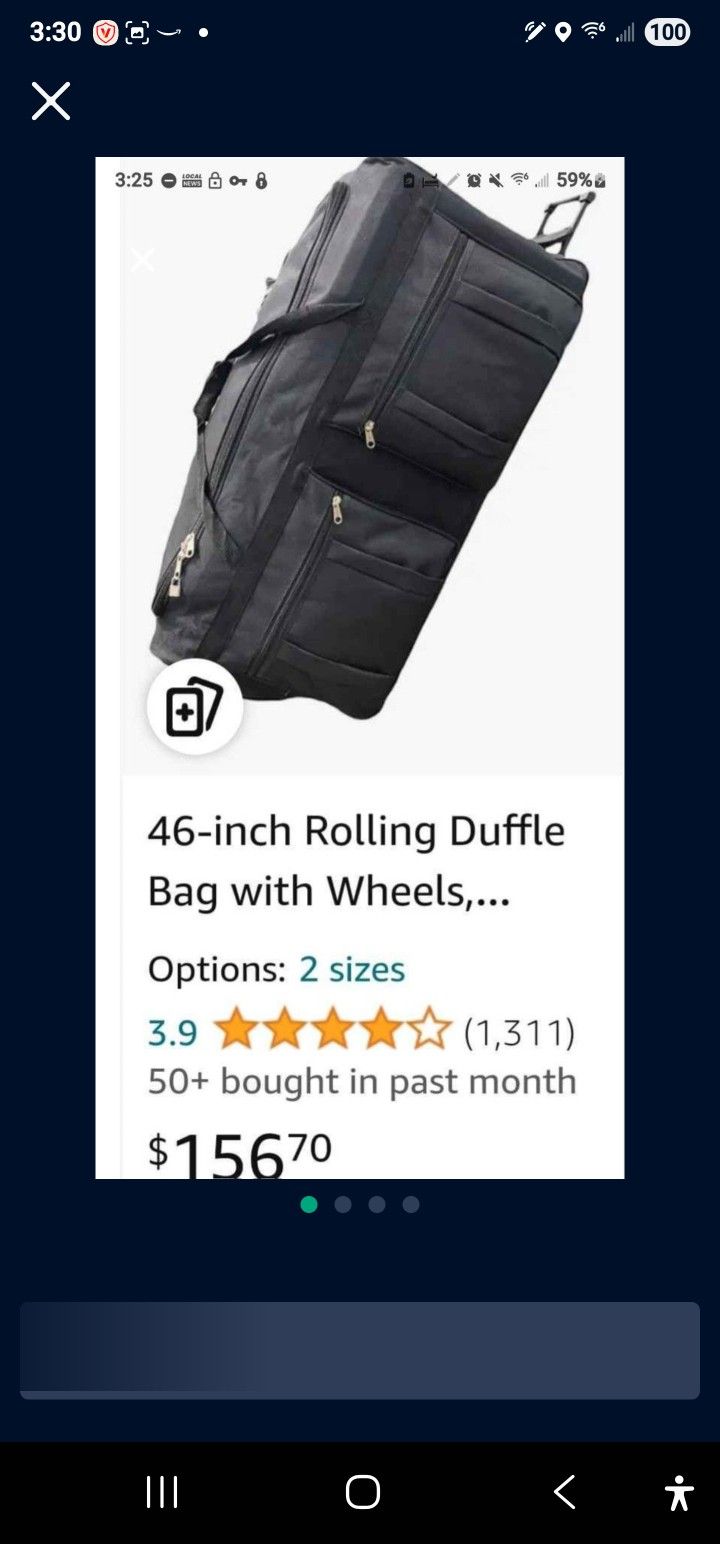The width and height of the screenshot is (720, 1544).
Task: Go to the home screen
Action: [x=362, y=1492]
